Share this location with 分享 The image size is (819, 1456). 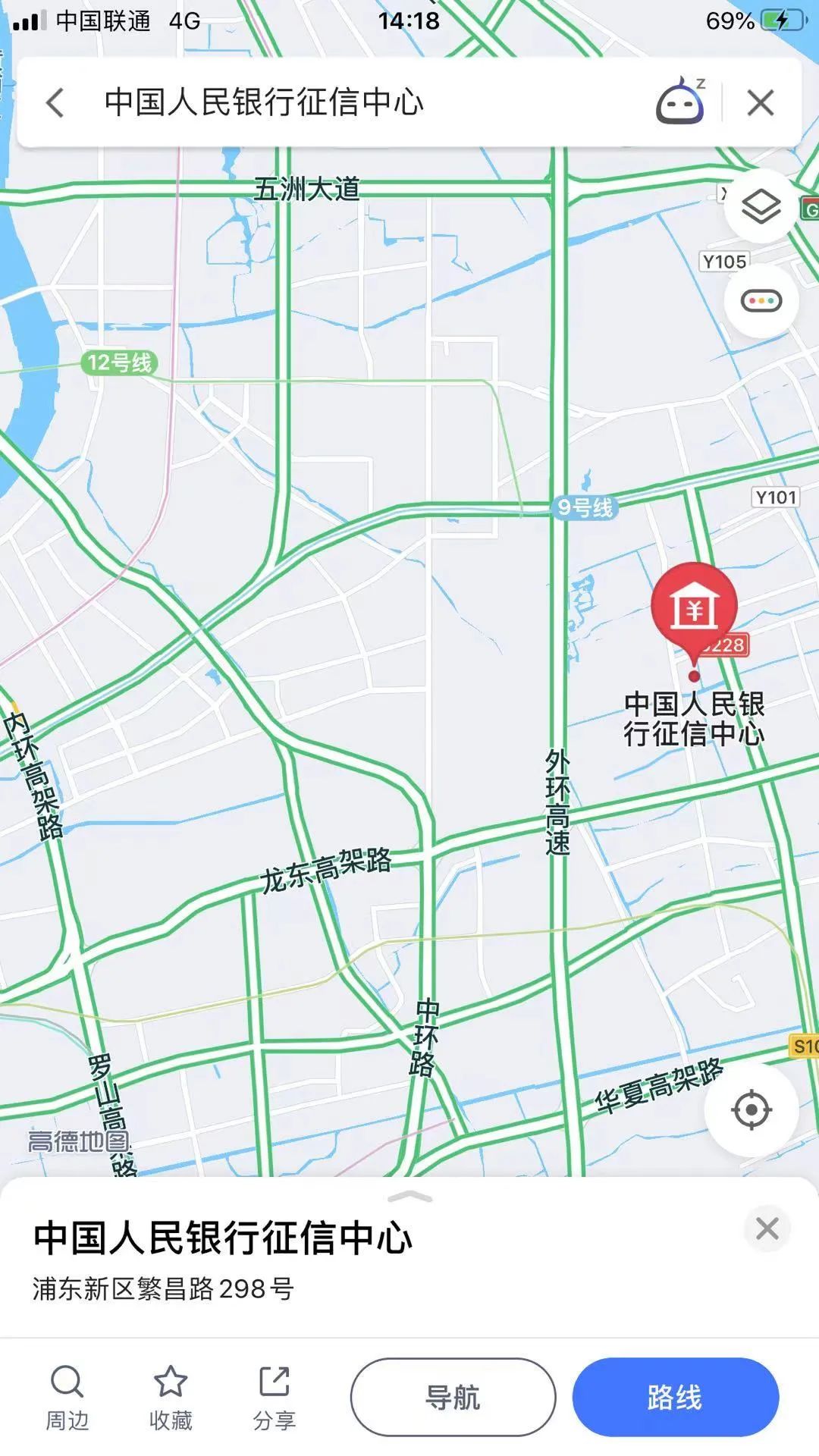(274, 1398)
